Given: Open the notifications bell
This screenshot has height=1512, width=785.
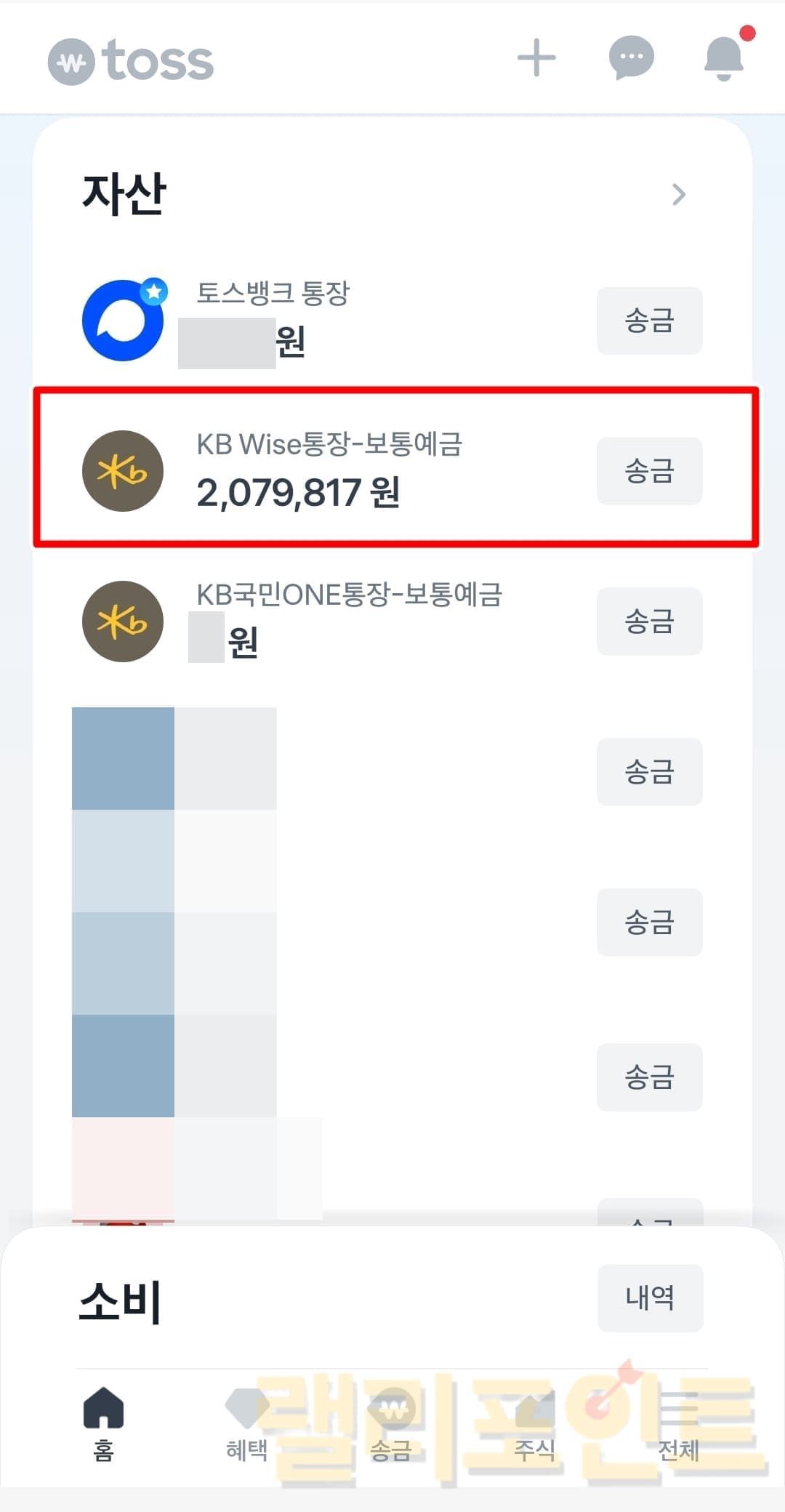Looking at the screenshot, I should [x=724, y=58].
